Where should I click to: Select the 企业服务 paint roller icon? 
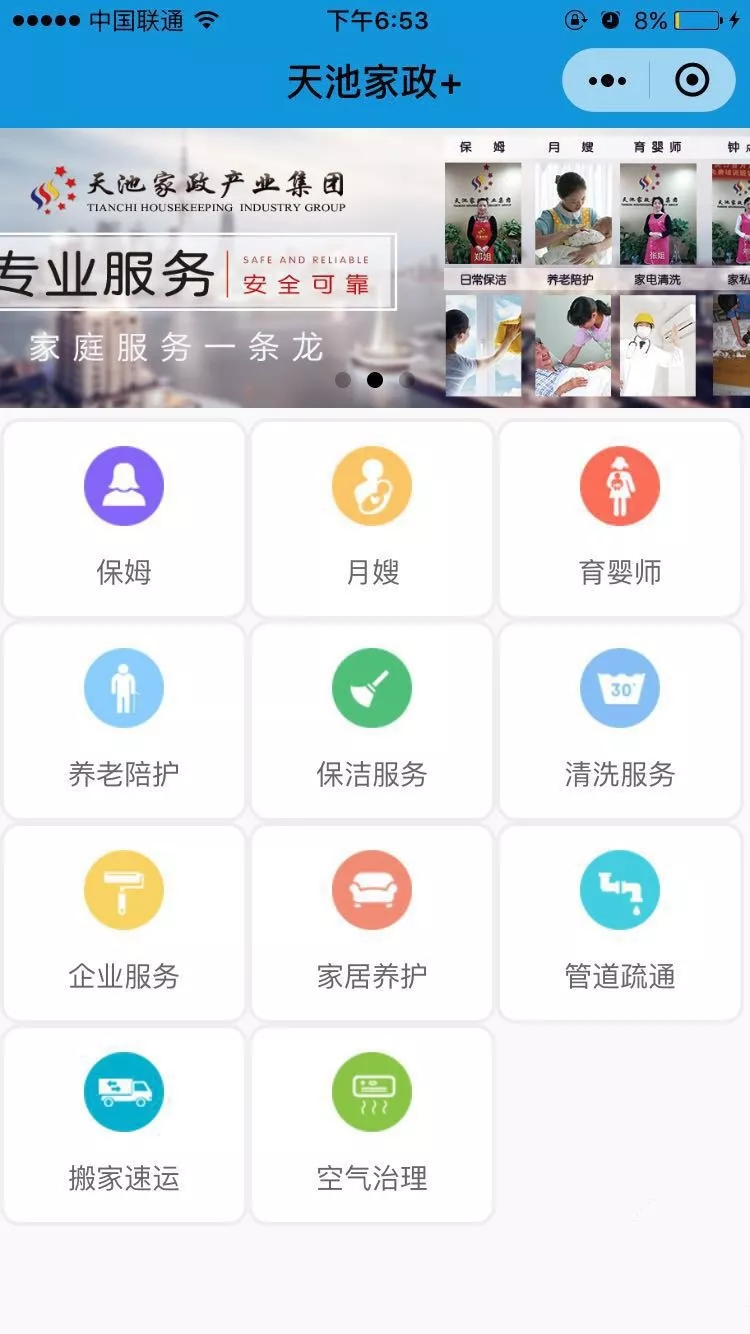(x=123, y=890)
